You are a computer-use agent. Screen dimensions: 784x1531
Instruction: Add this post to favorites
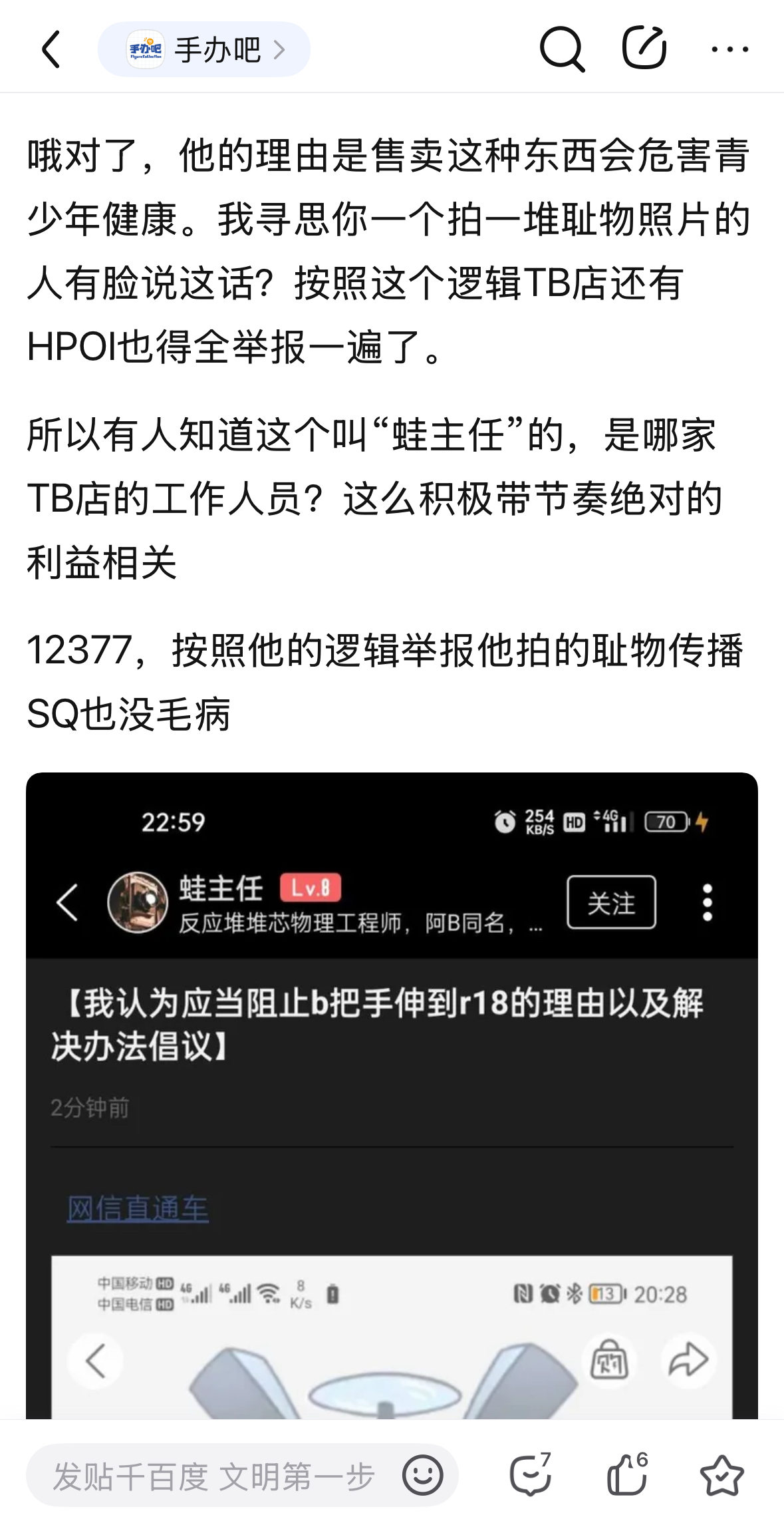(x=721, y=1475)
